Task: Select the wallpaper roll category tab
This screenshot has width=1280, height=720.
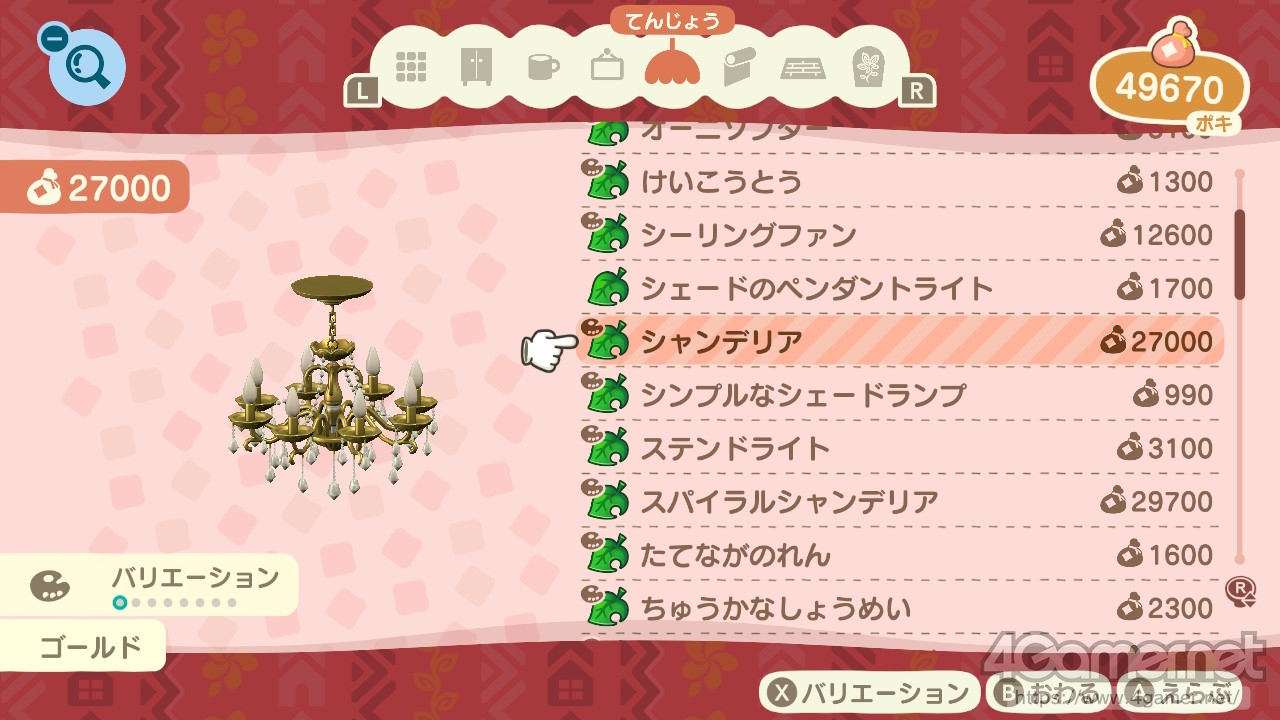Action: coord(739,66)
